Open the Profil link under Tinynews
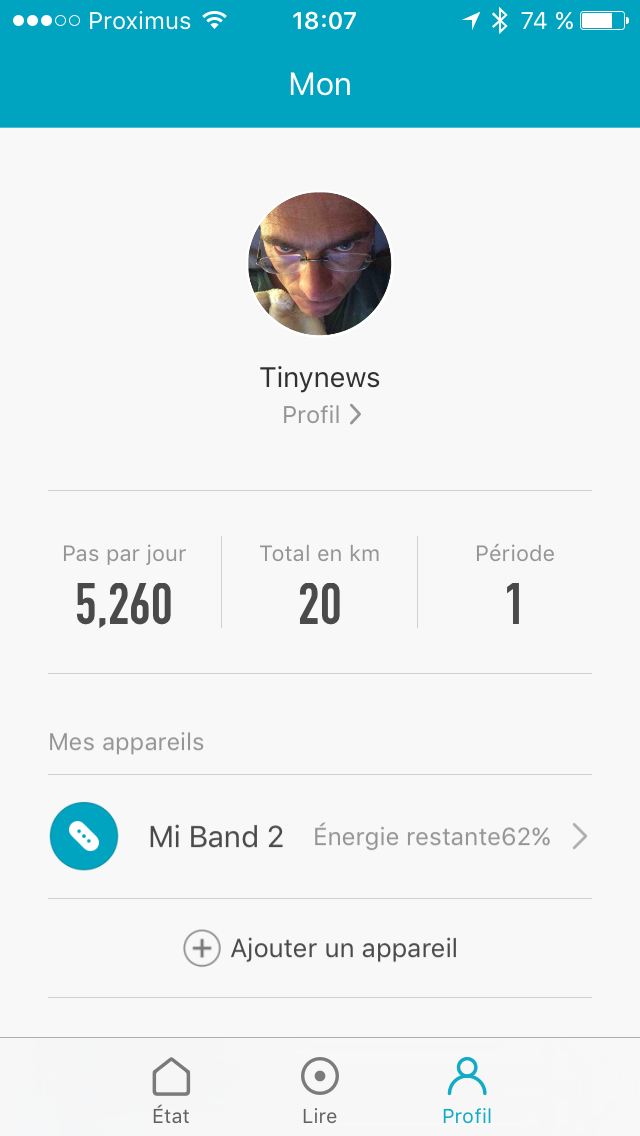The height and width of the screenshot is (1136, 640). [x=321, y=415]
